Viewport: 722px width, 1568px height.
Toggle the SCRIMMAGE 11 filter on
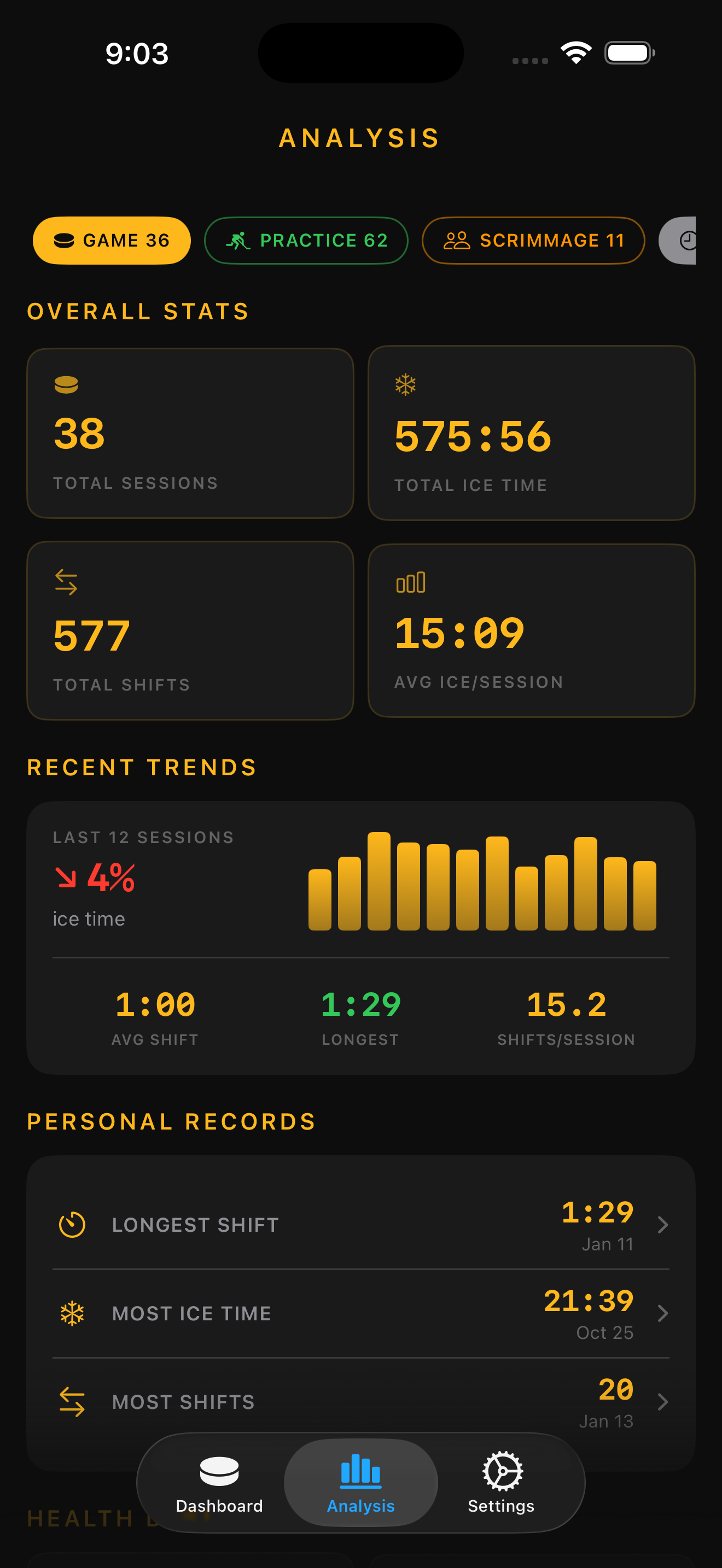tap(533, 240)
